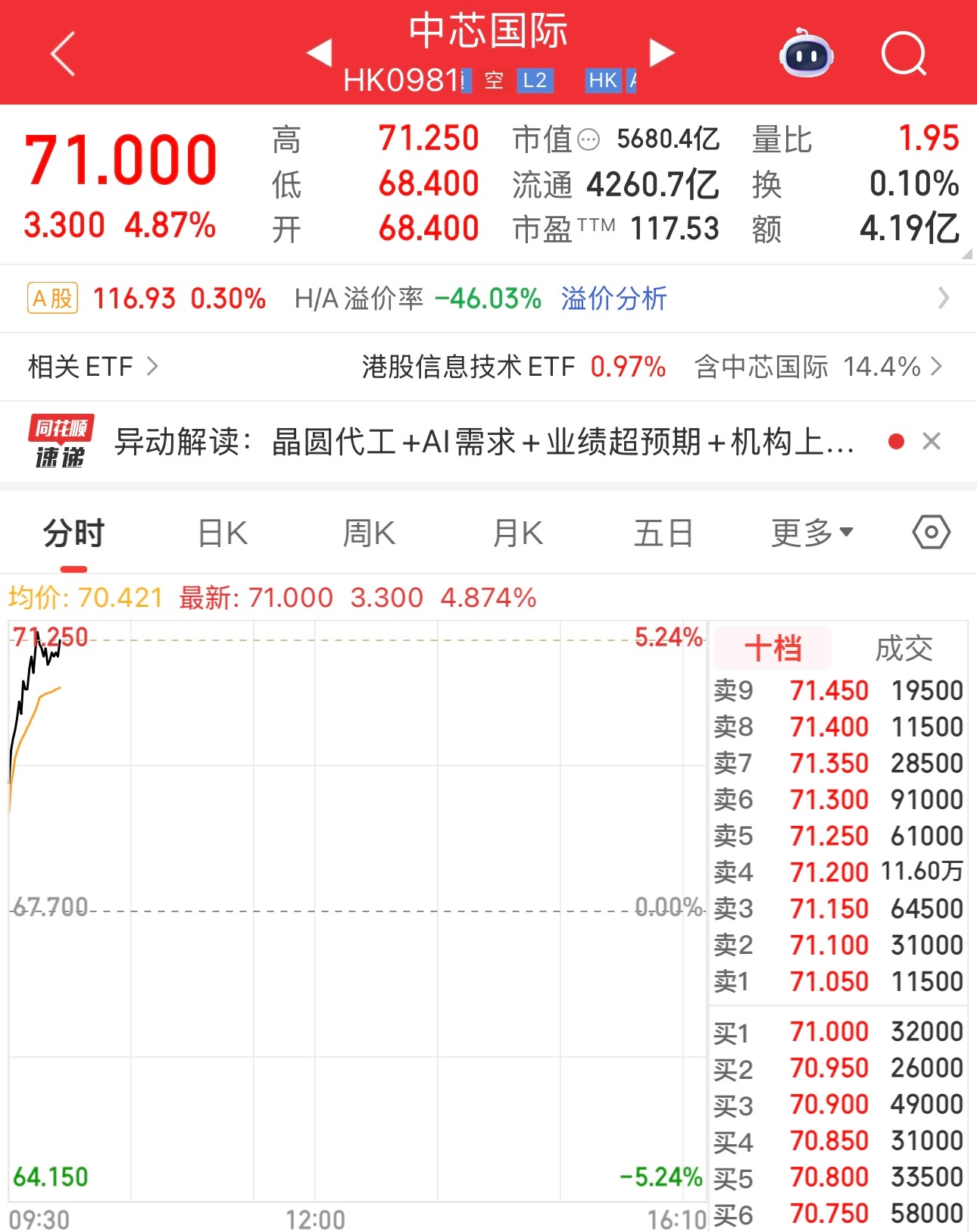Open the AI robot assistant
The height and width of the screenshot is (1232, 977).
(x=807, y=53)
